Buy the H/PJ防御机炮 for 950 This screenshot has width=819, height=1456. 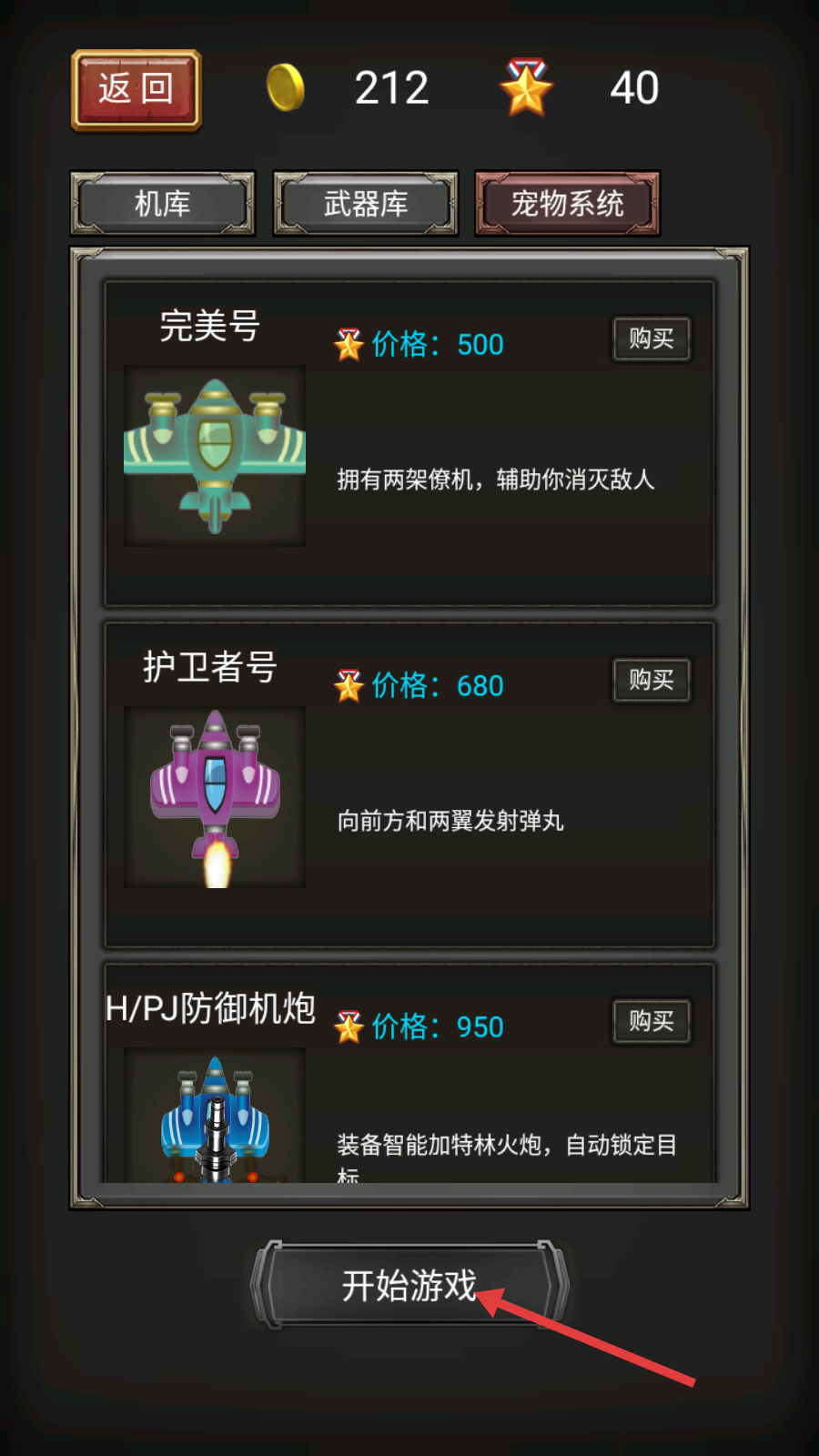pyautogui.click(x=652, y=1022)
